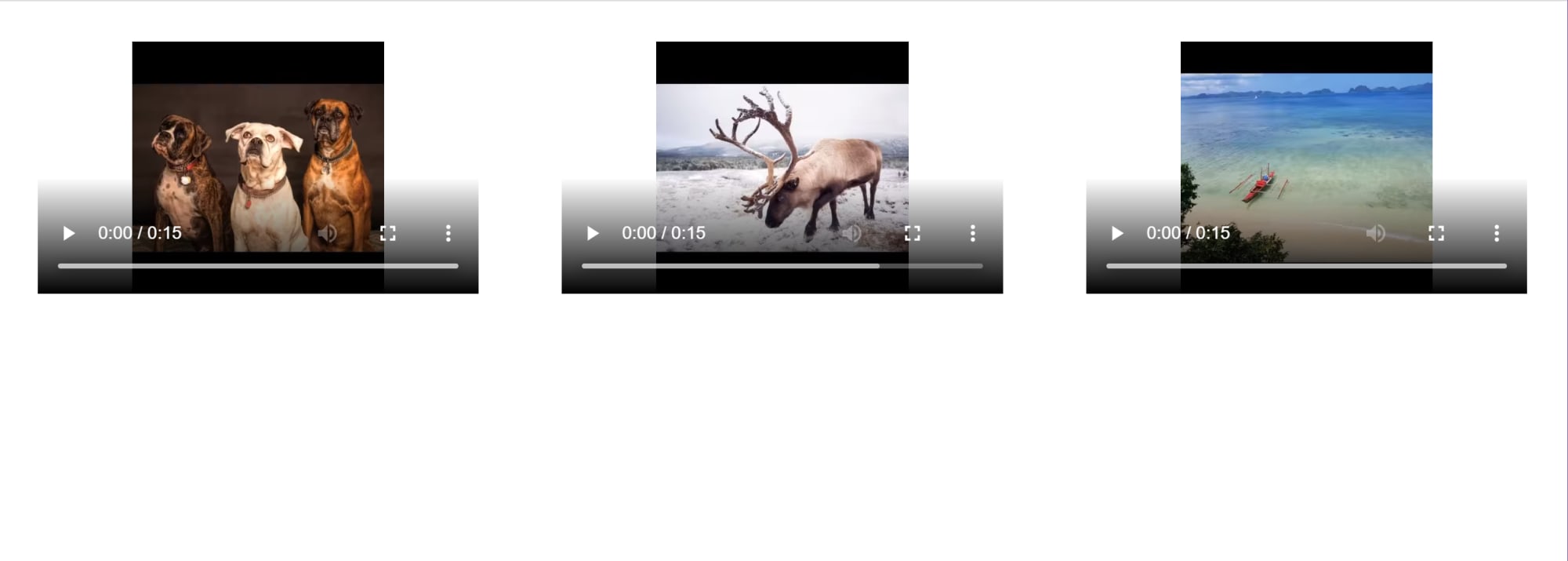Mute the beach boat video
Image resolution: width=1568 pixels, height=561 pixels.
click(1376, 233)
